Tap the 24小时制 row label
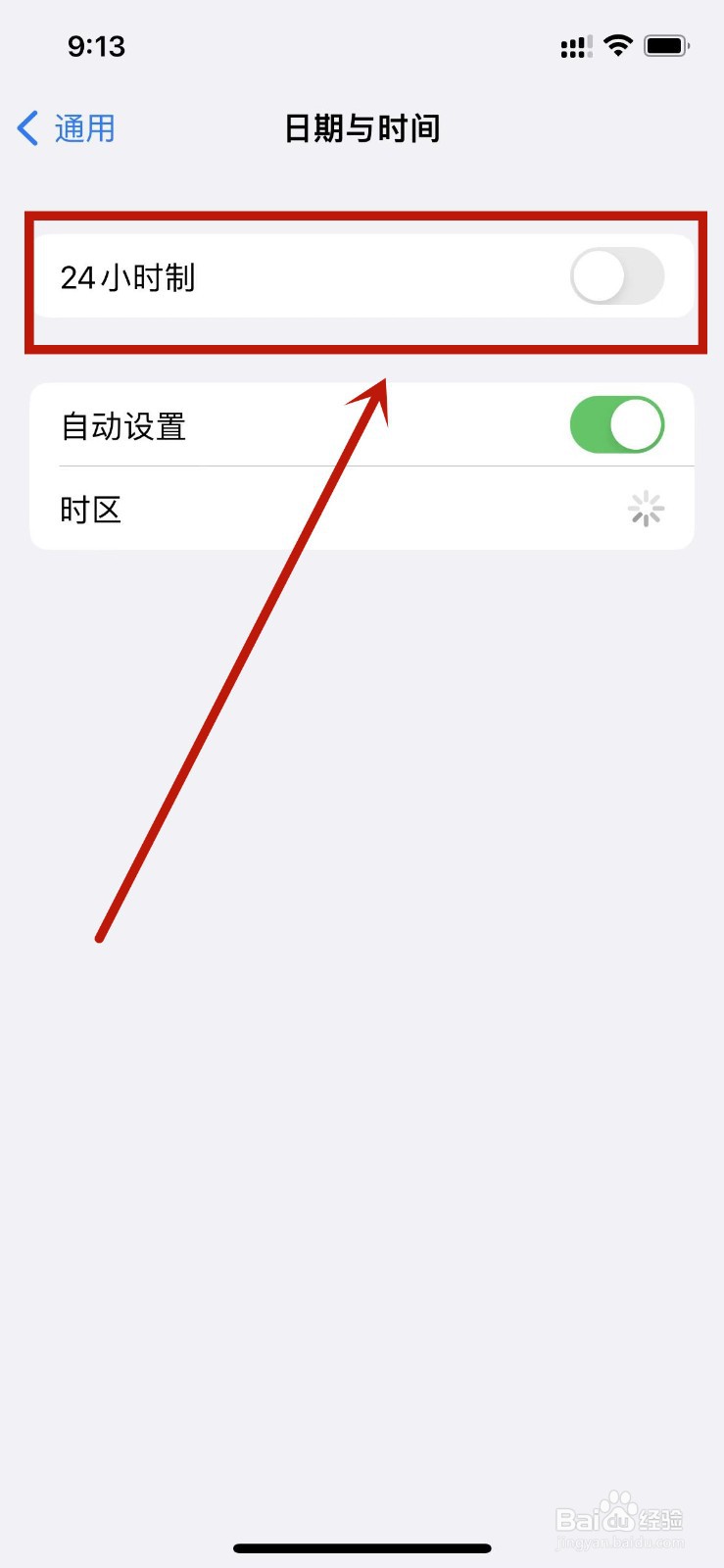724x1568 pixels. (128, 277)
